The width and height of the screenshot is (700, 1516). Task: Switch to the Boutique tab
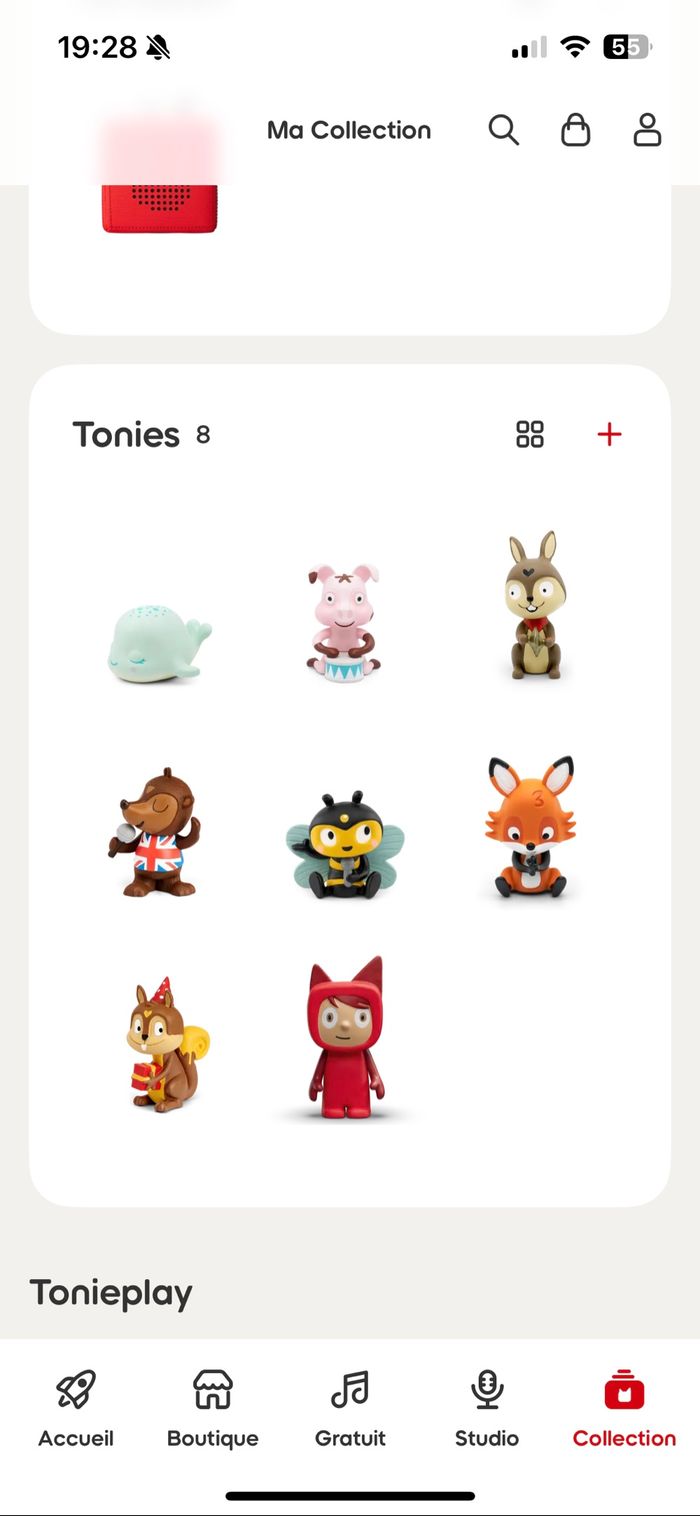point(212,1410)
